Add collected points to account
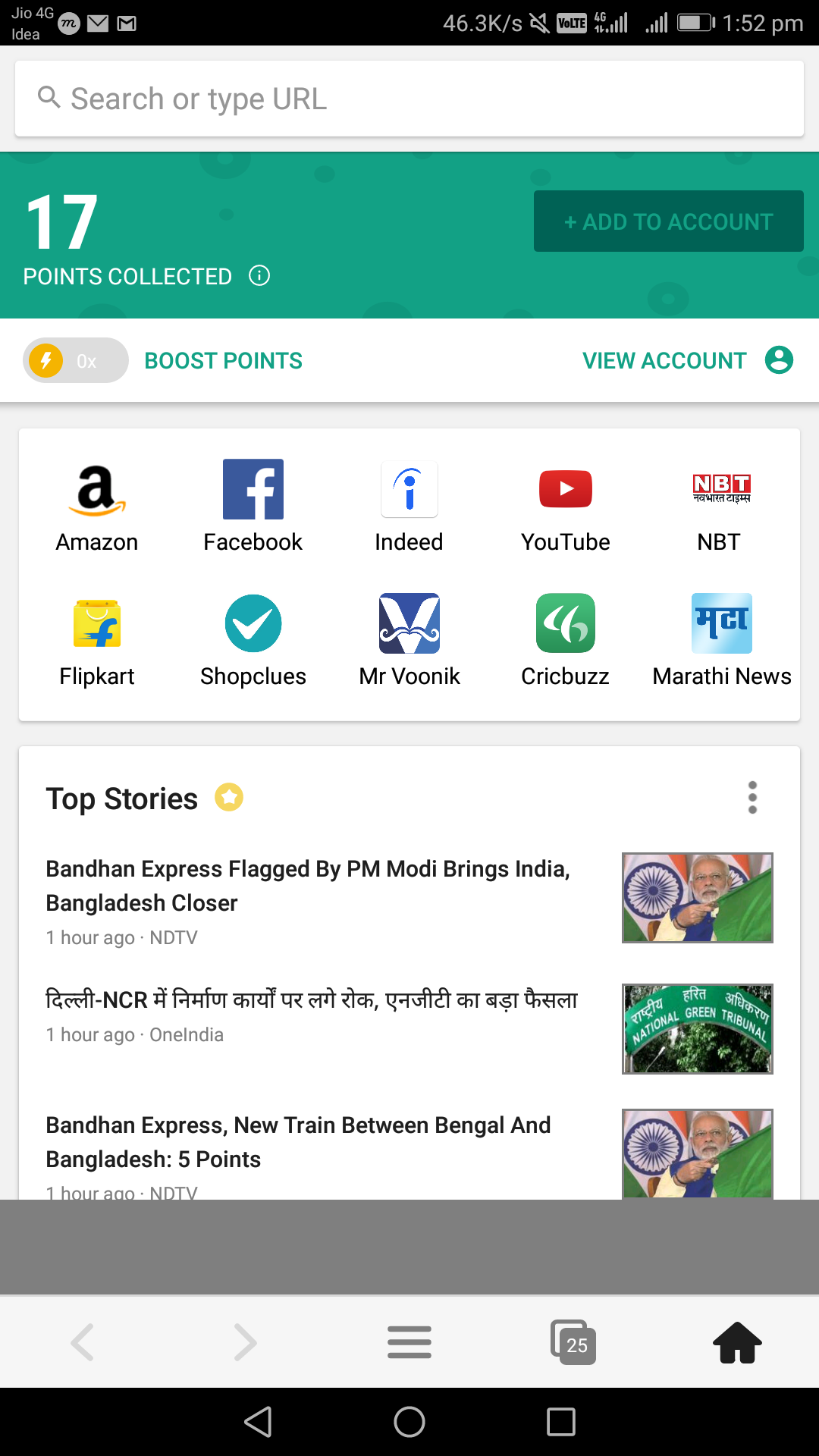 [x=668, y=221]
